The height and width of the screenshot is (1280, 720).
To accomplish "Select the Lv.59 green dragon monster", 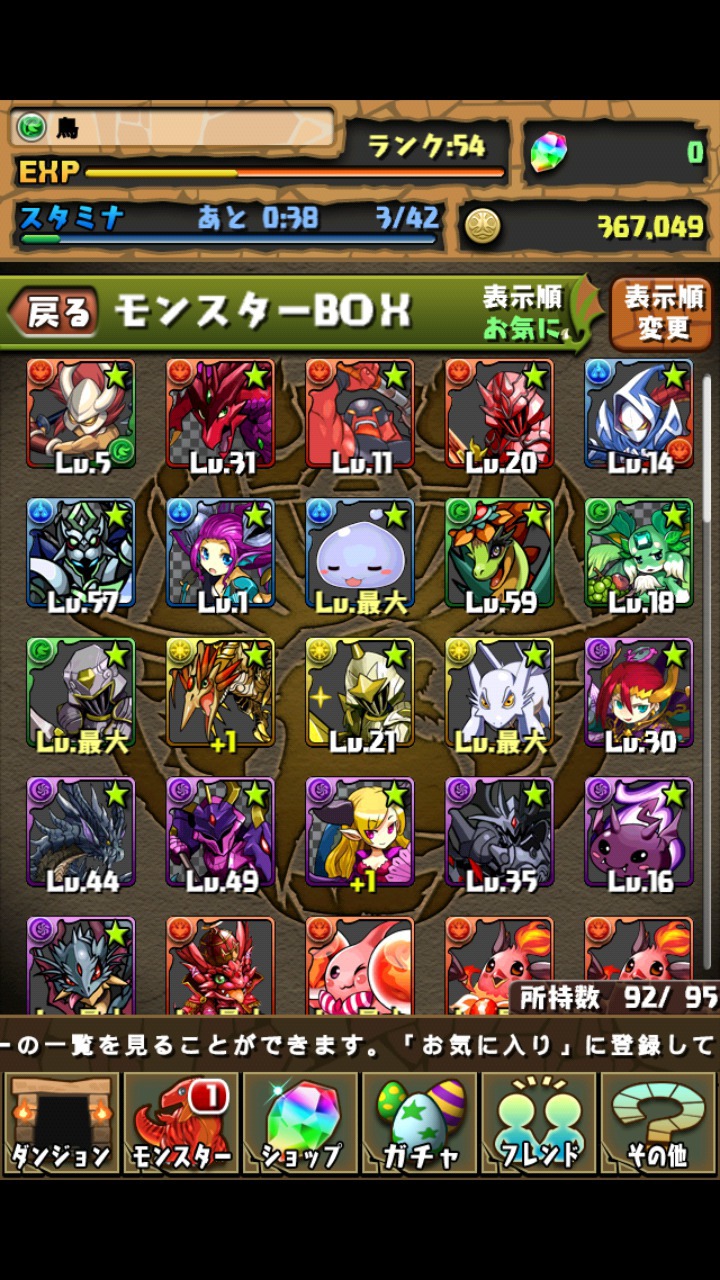I will tap(499, 554).
